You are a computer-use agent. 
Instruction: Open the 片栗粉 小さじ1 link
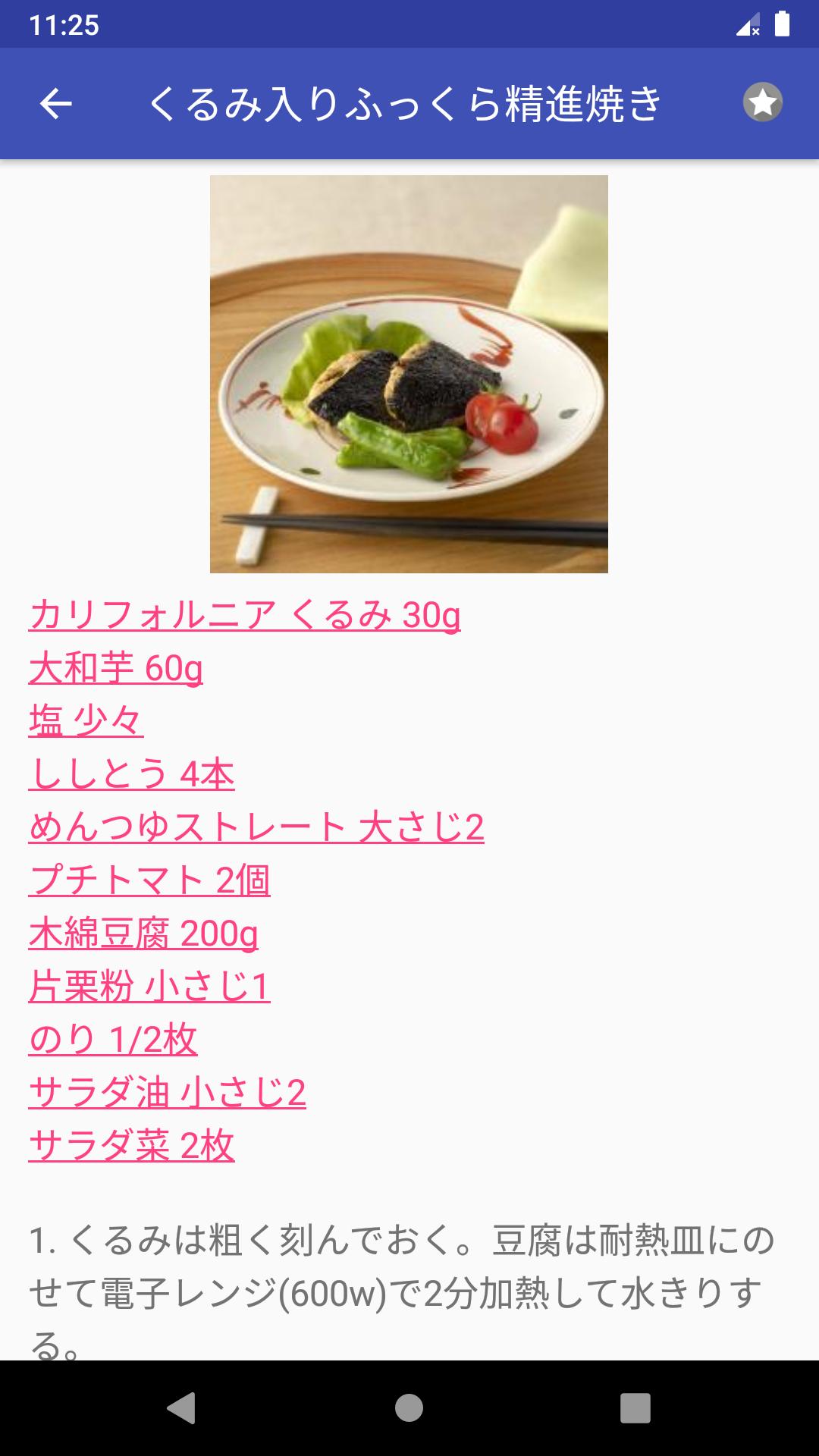click(x=149, y=987)
